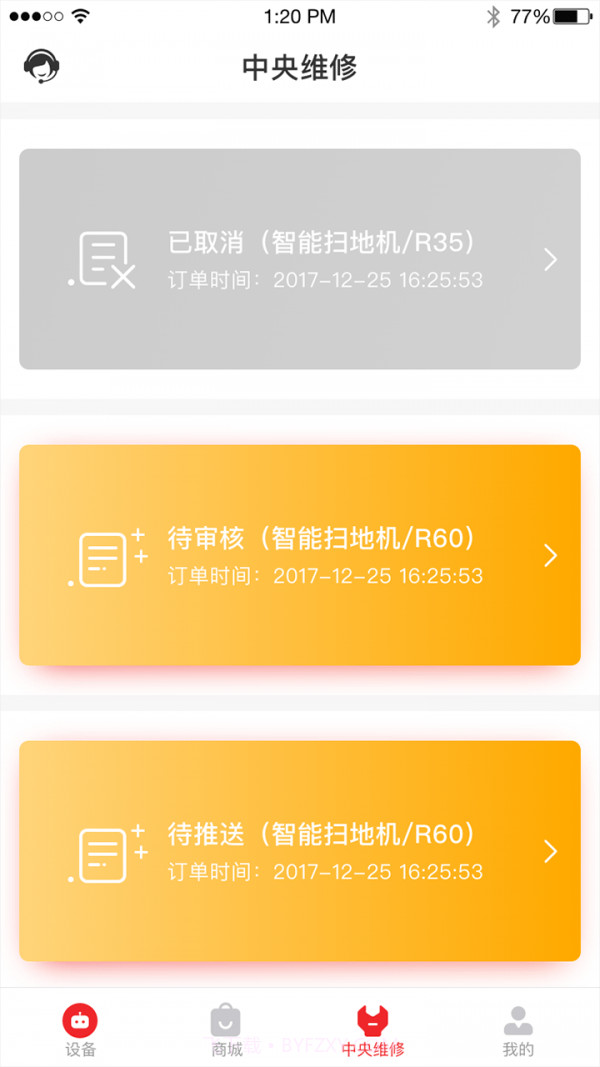Select the 中央维修 tab
The image size is (600, 1067).
pyautogui.click(x=373, y=1030)
